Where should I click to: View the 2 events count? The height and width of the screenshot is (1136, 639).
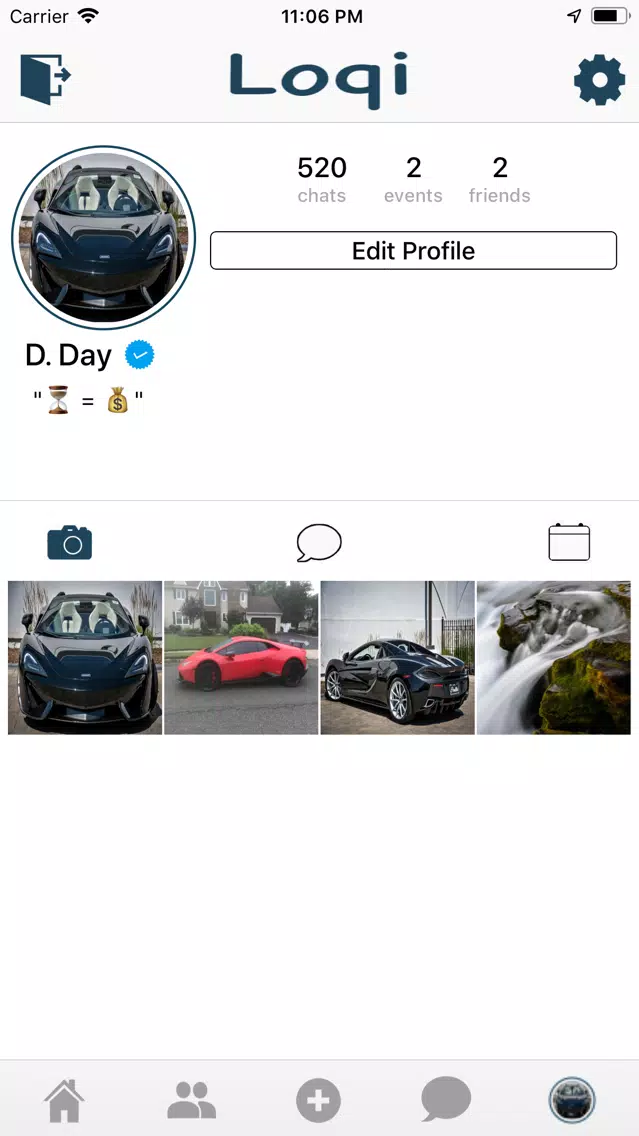tap(413, 179)
